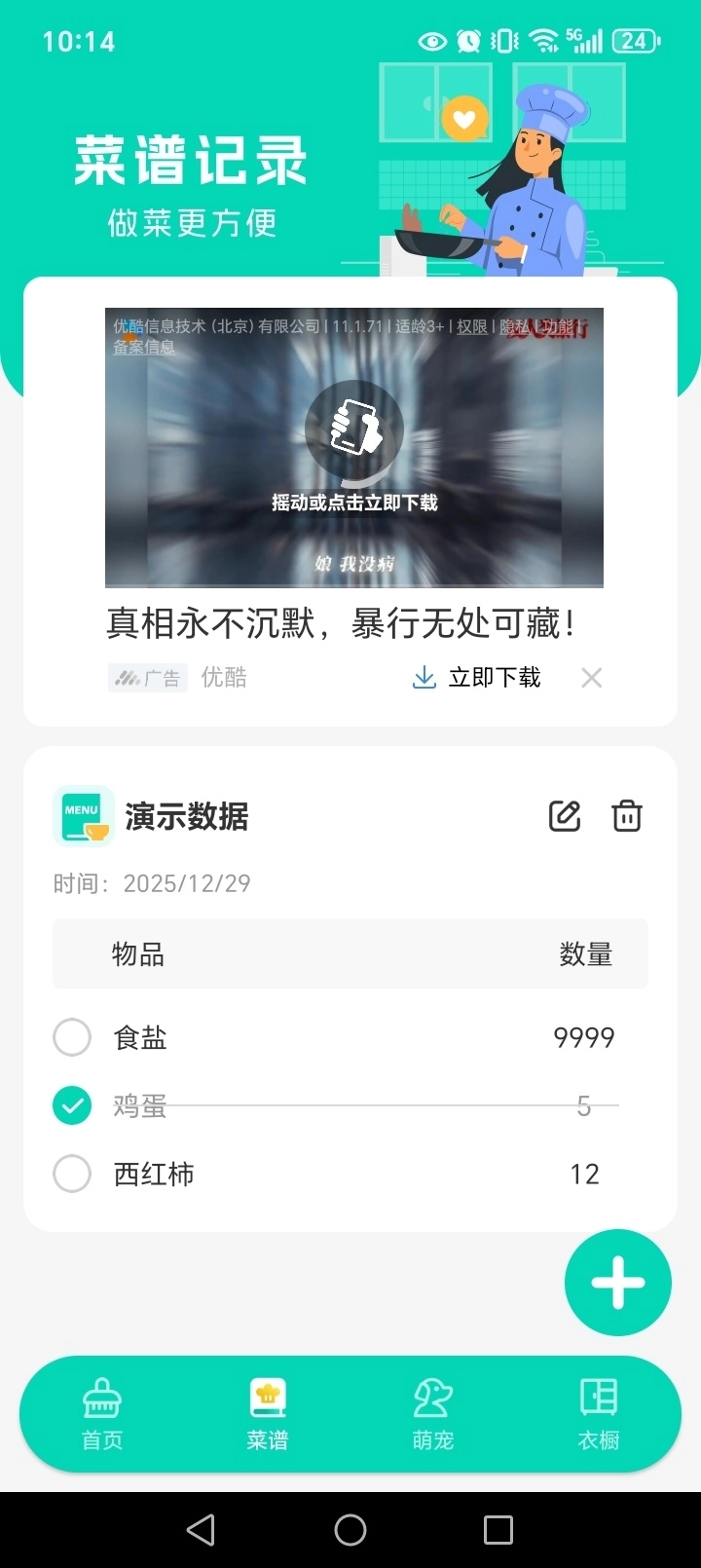Return to the system home screen
Image resolution: width=701 pixels, height=1568 pixels.
(350, 1530)
